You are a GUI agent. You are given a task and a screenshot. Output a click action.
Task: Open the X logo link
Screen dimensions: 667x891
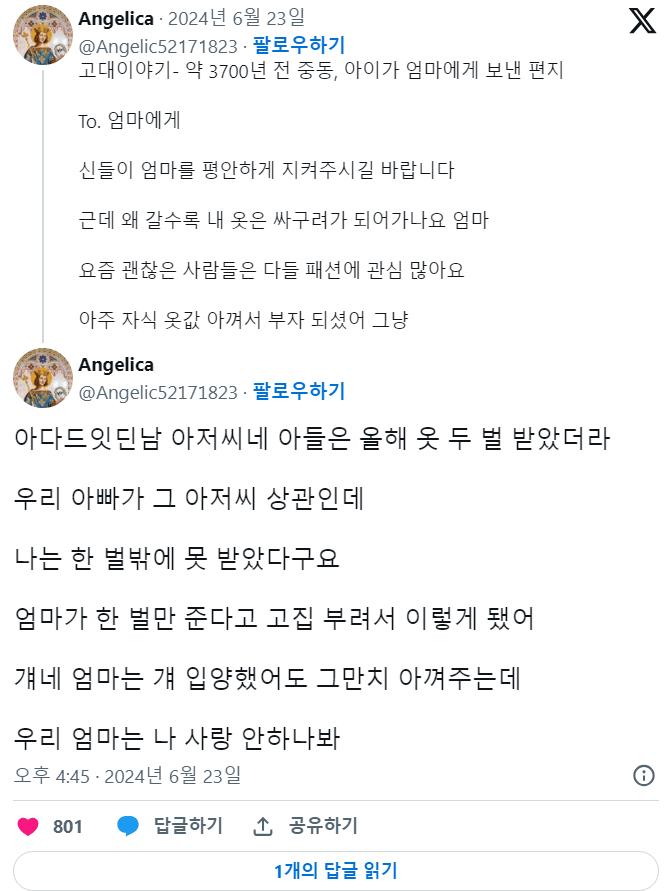643,21
